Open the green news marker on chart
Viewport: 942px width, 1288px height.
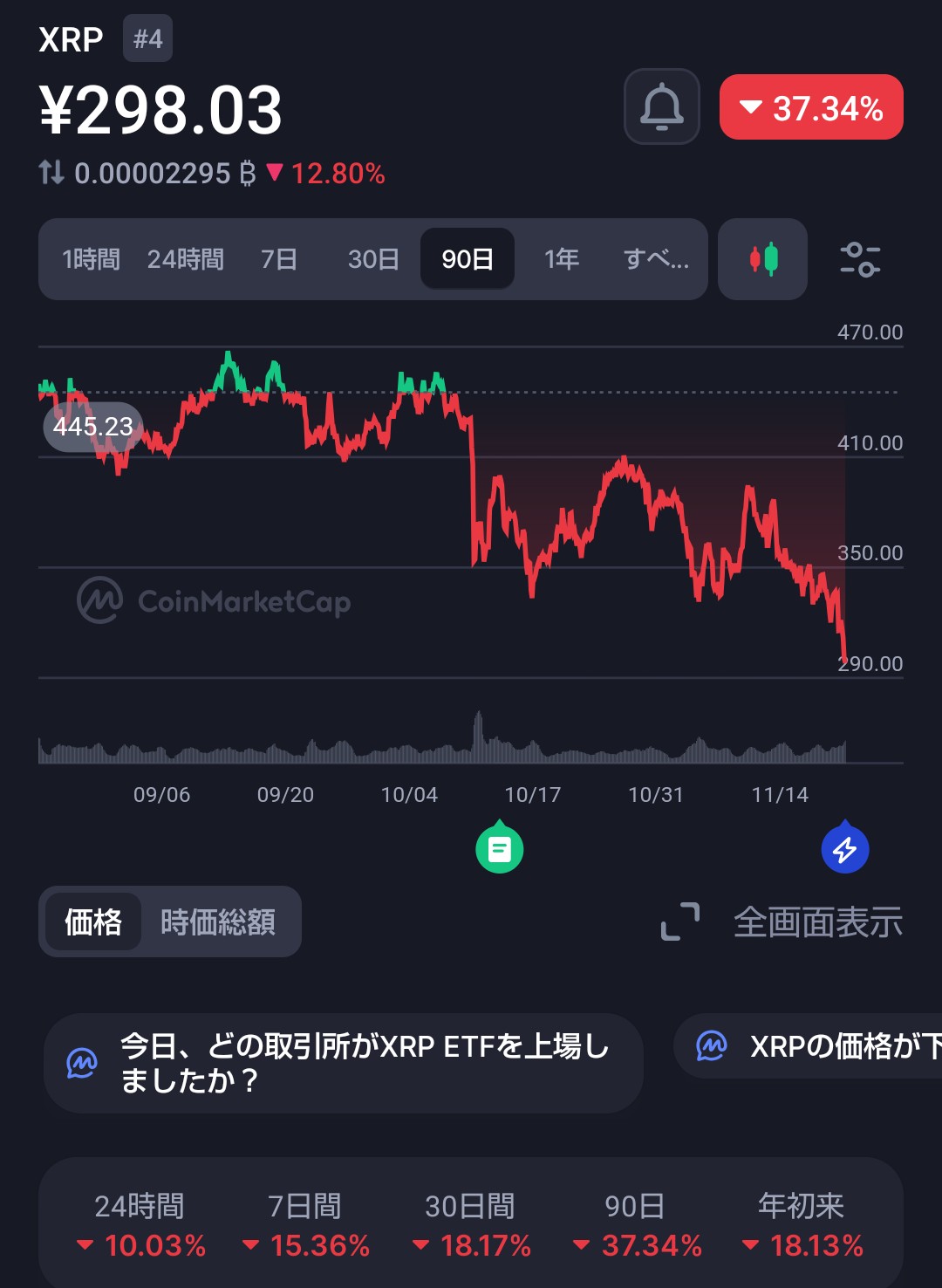(500, 848)
